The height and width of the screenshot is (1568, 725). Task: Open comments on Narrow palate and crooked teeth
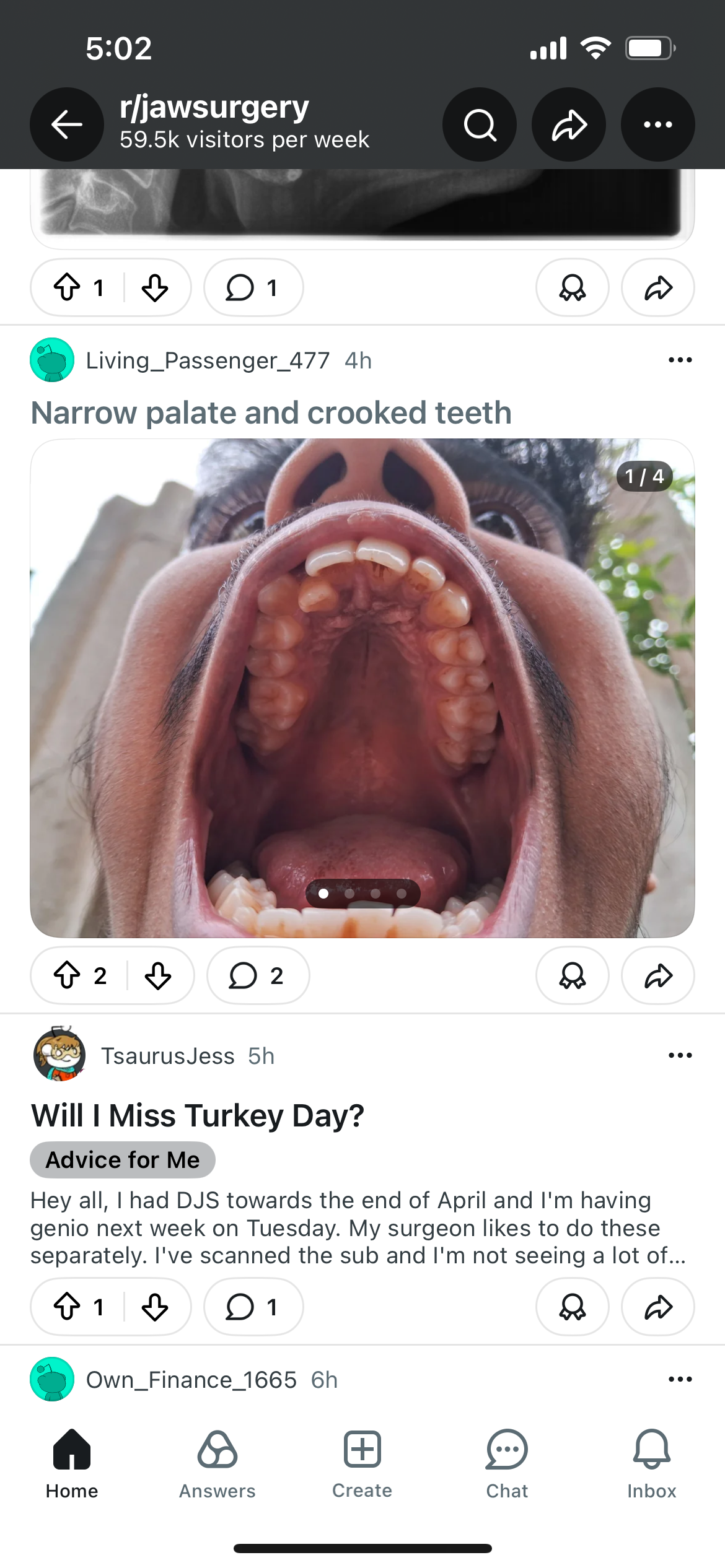click(257, 975)
